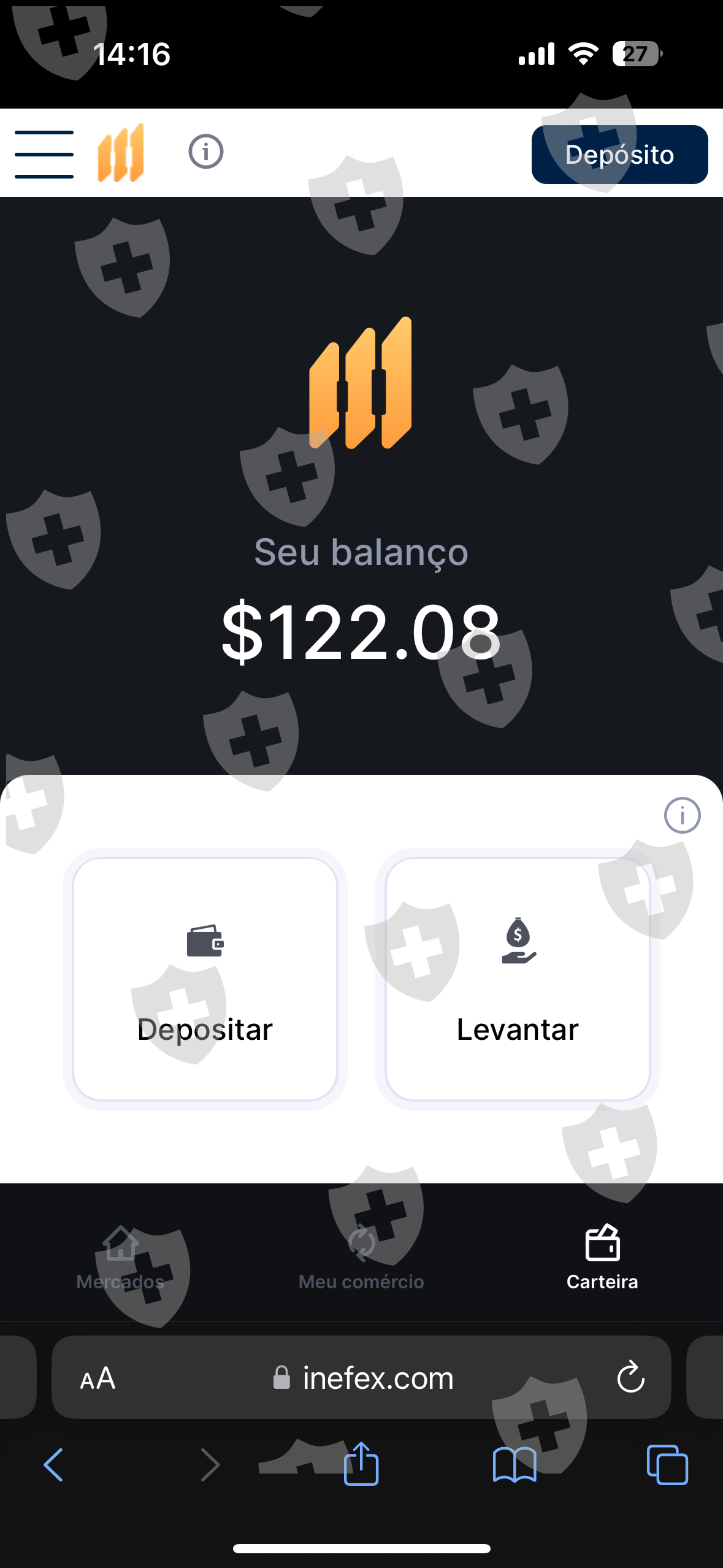Open the hamburger menu
This screenshot has height=1568, width=723.
(x=44, y=154)
